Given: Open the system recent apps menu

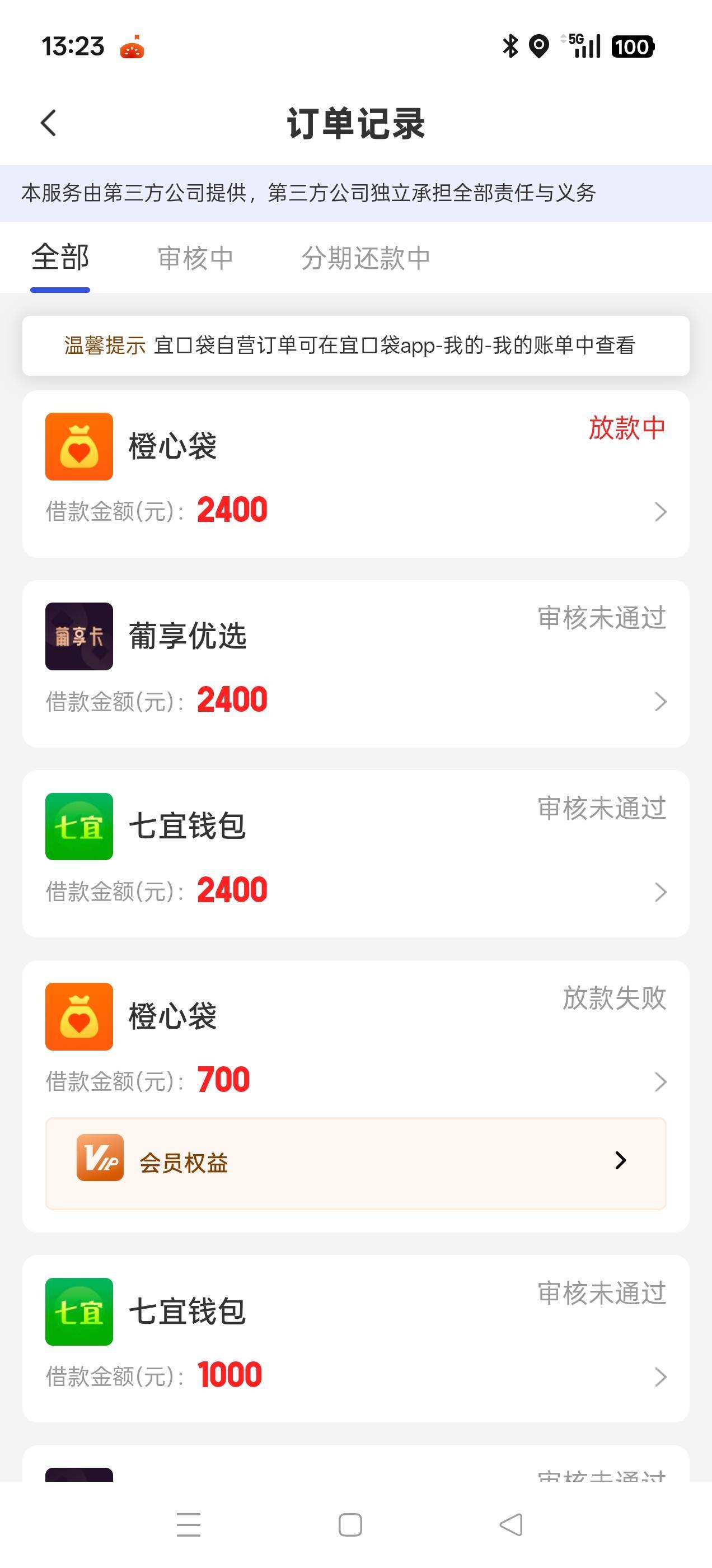Looking at the screenshot, I should (x=189, y=1525).
